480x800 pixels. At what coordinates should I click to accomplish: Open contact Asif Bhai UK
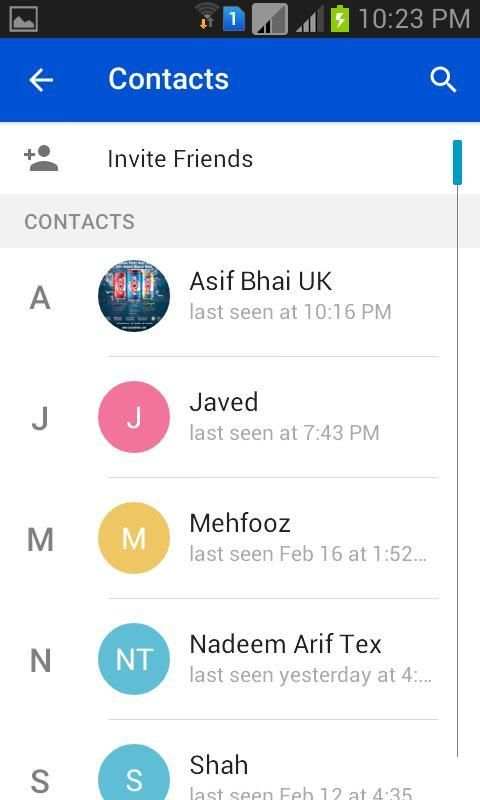click(x=229, y=296)
